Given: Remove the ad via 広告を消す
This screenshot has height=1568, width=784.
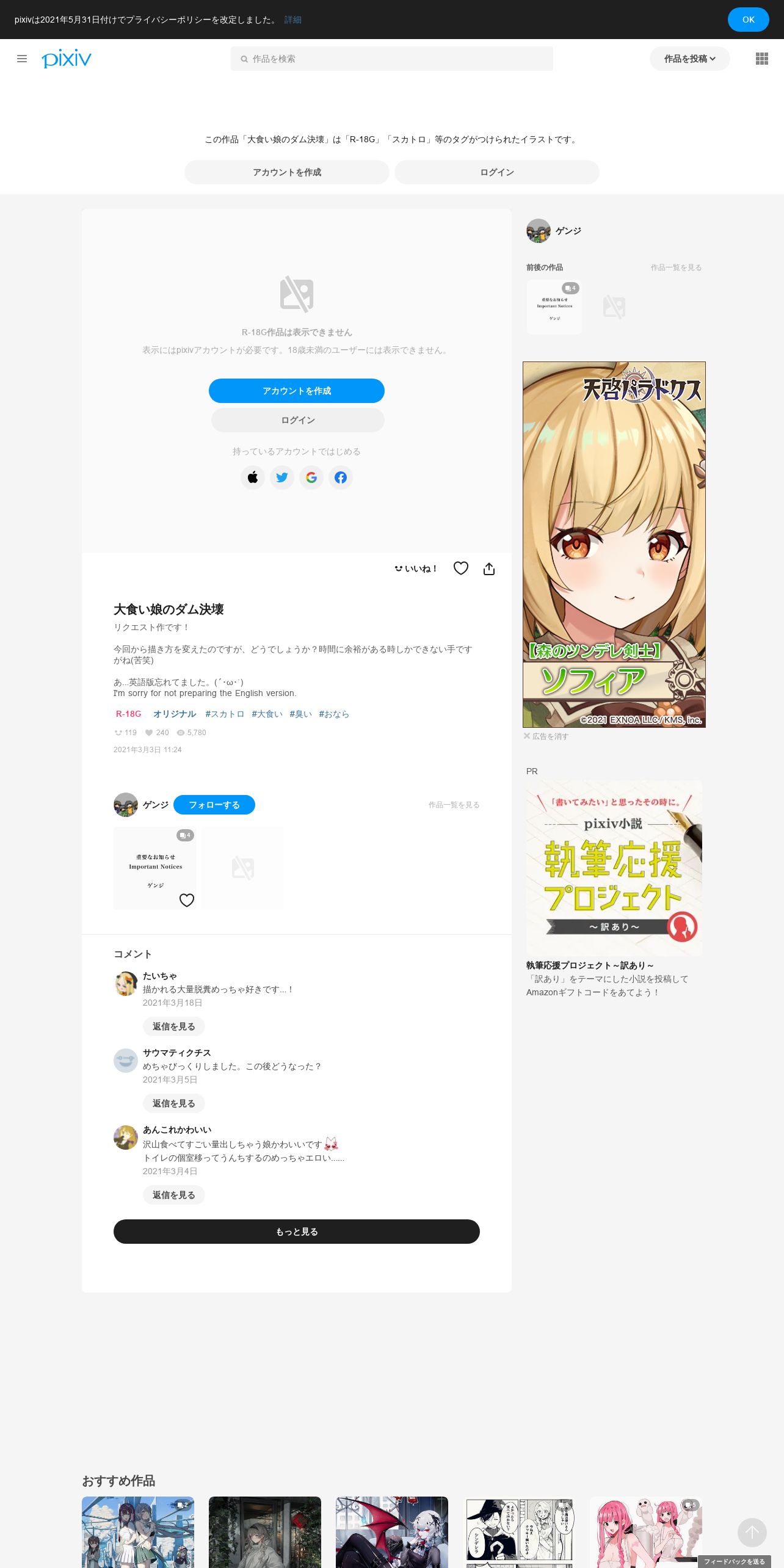Looking at the screenshot, I should coord(546,736).
